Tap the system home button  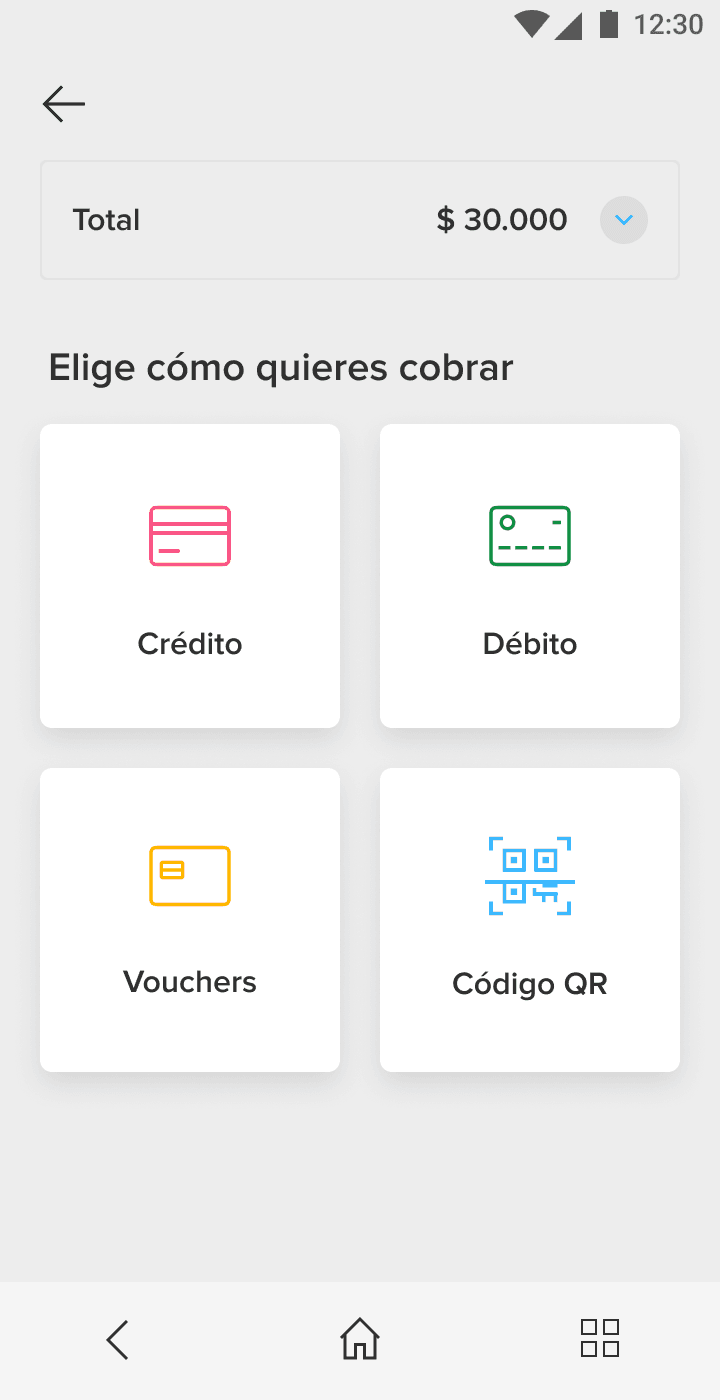click(360, 1339)
